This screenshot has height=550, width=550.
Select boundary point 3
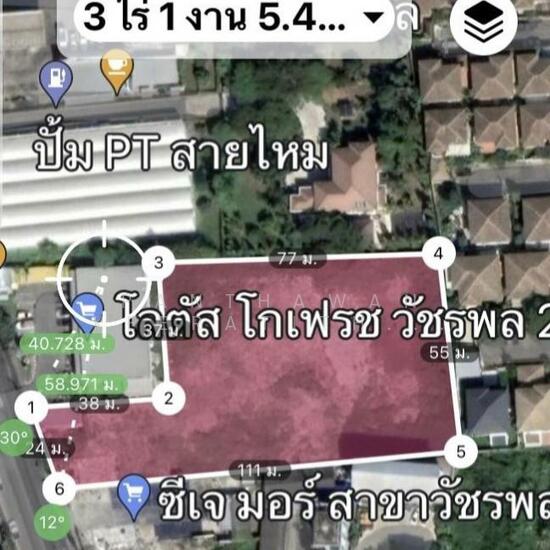pyautogui.click(x=159, y=263)
